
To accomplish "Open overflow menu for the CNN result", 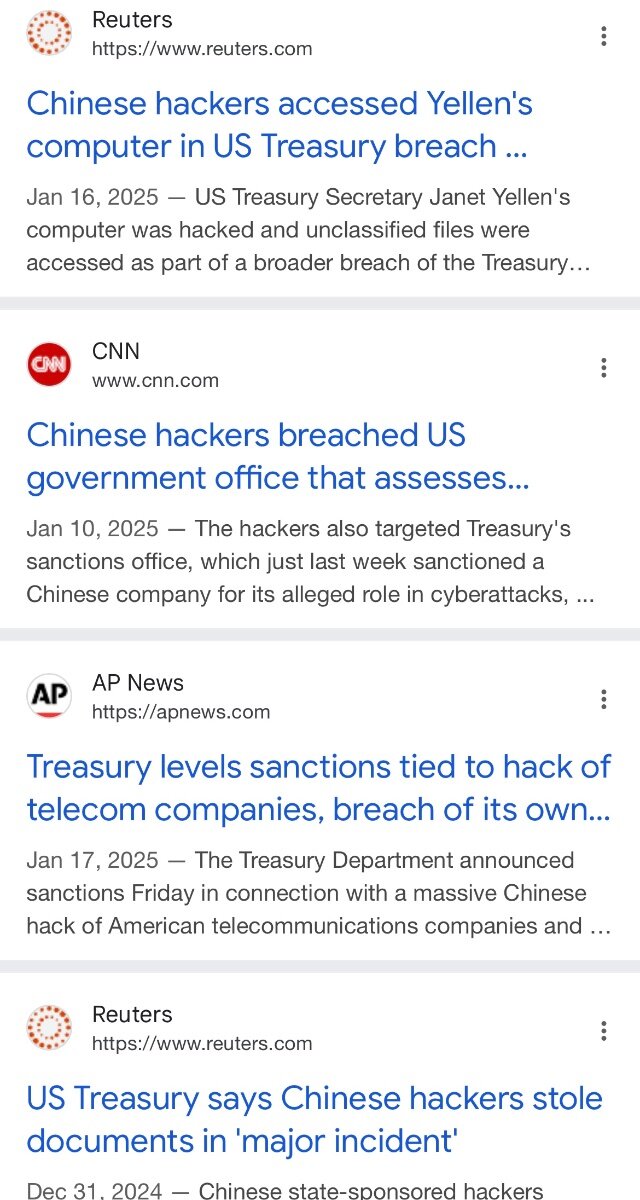I will tap(604, 367).
